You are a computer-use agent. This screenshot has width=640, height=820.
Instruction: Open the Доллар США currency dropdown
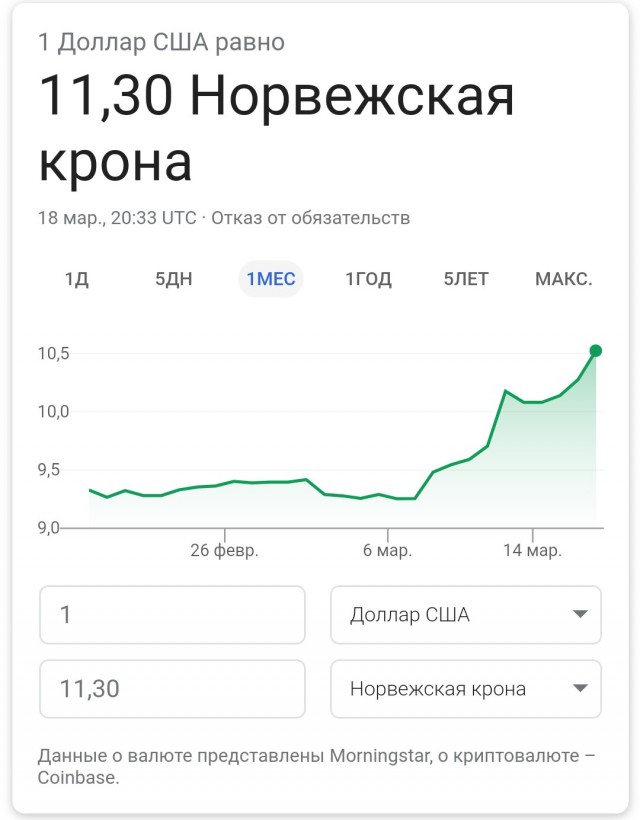coord(466,615)
